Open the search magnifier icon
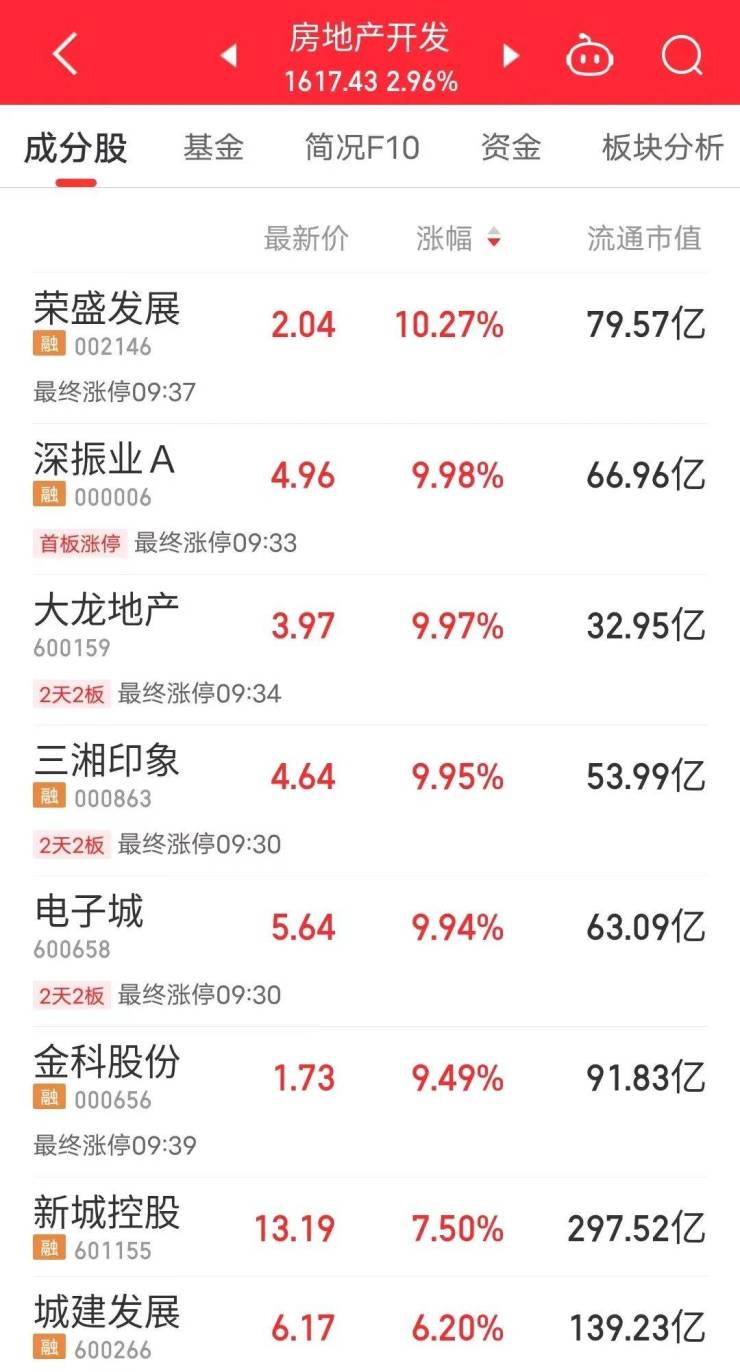Viewport: 740px width, 1372px height. pos(682,56)
